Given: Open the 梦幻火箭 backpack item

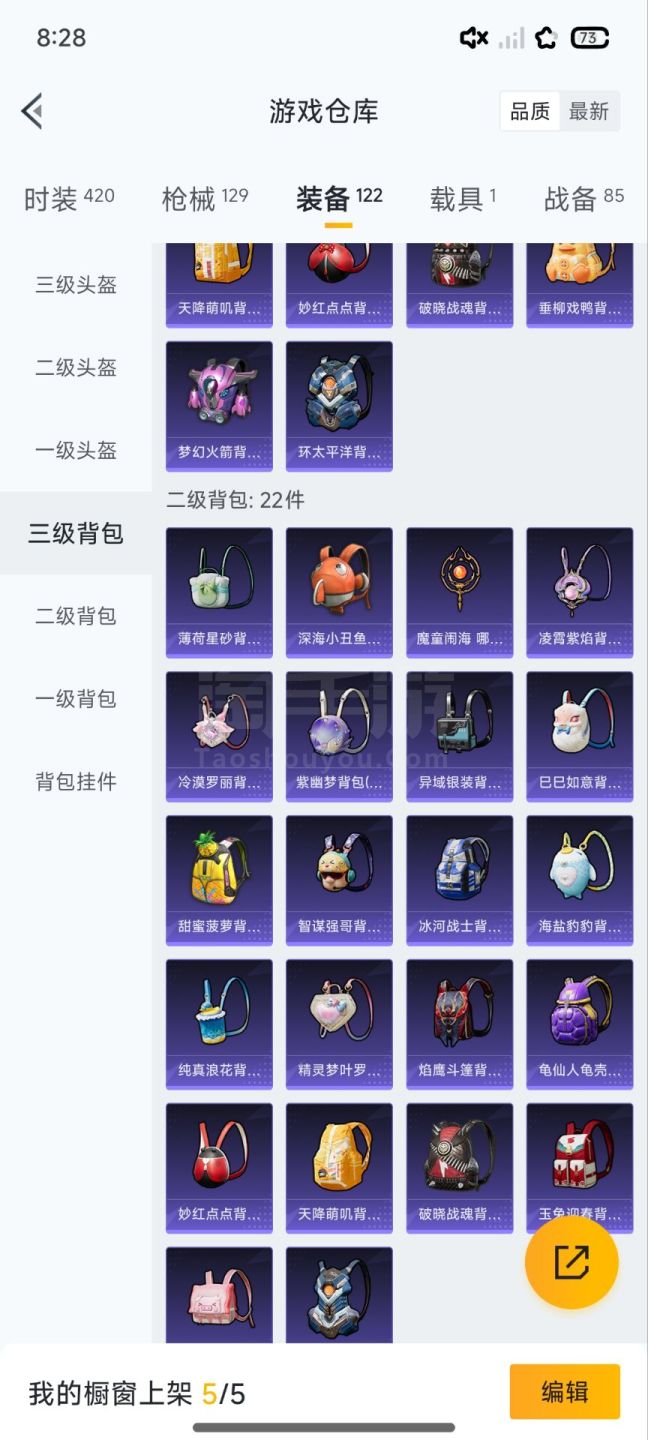Looking at the screenshot, I should [219, 405].
